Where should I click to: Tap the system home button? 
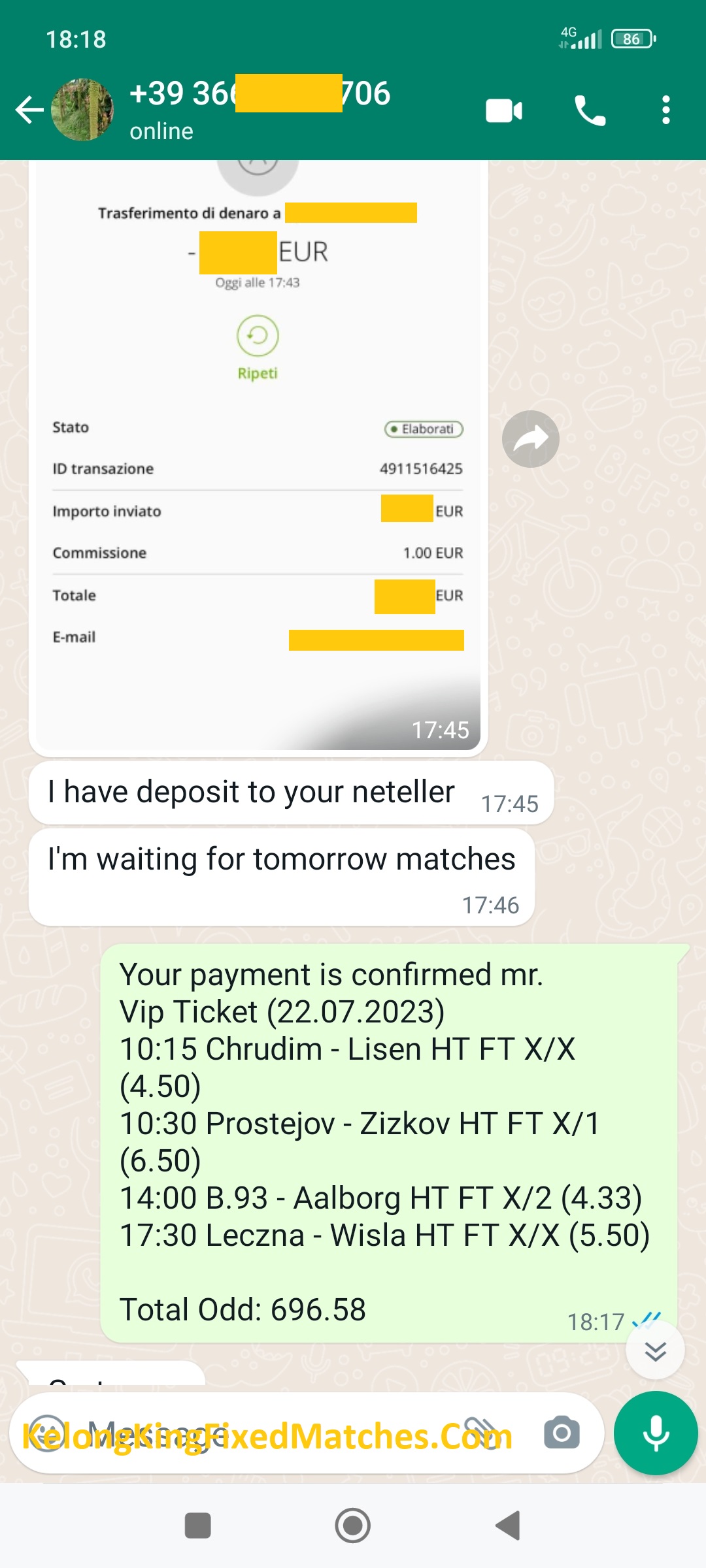[353, 1526]
